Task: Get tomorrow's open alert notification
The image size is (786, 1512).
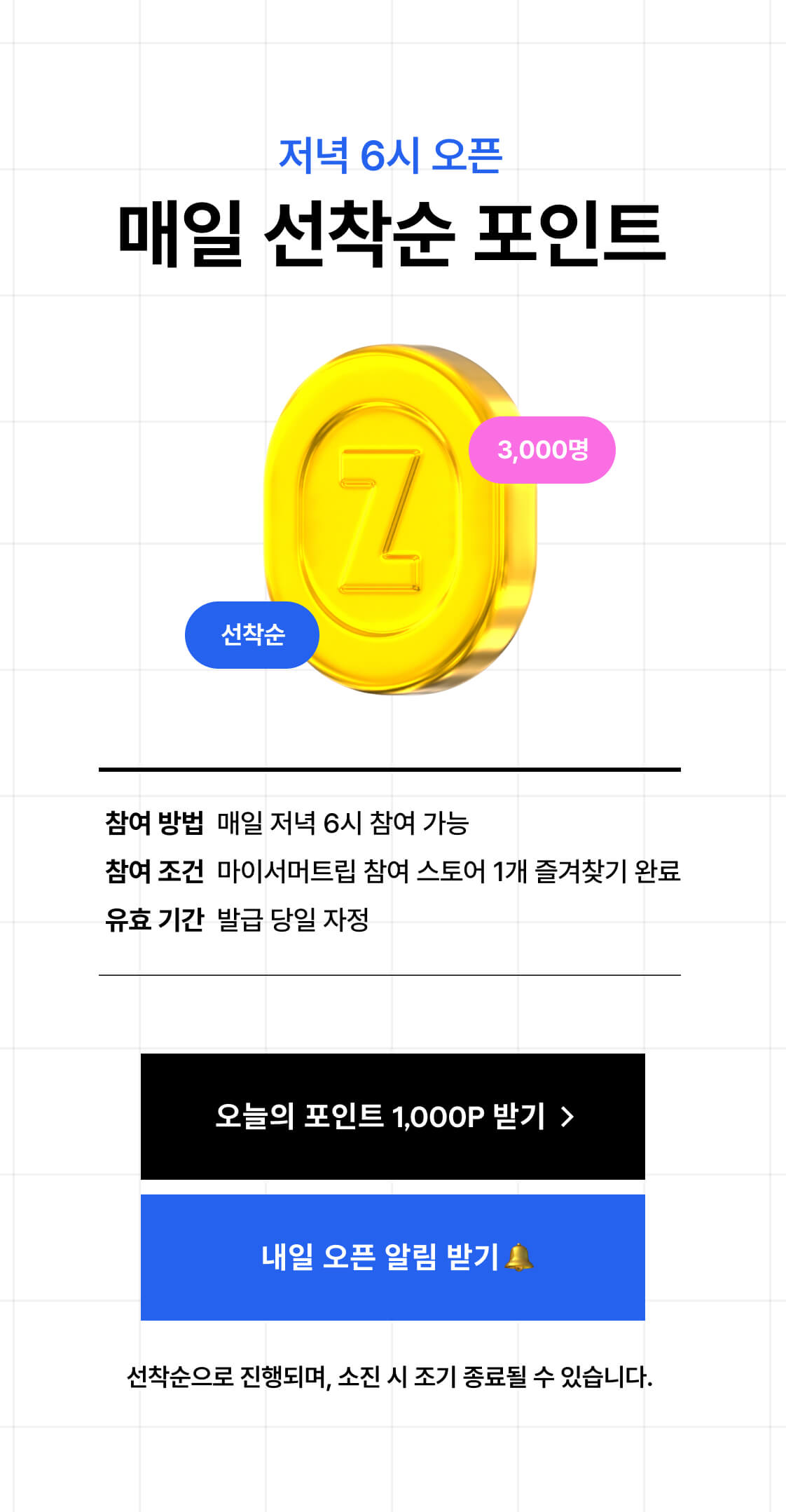Action: [x=392, y=1257]
